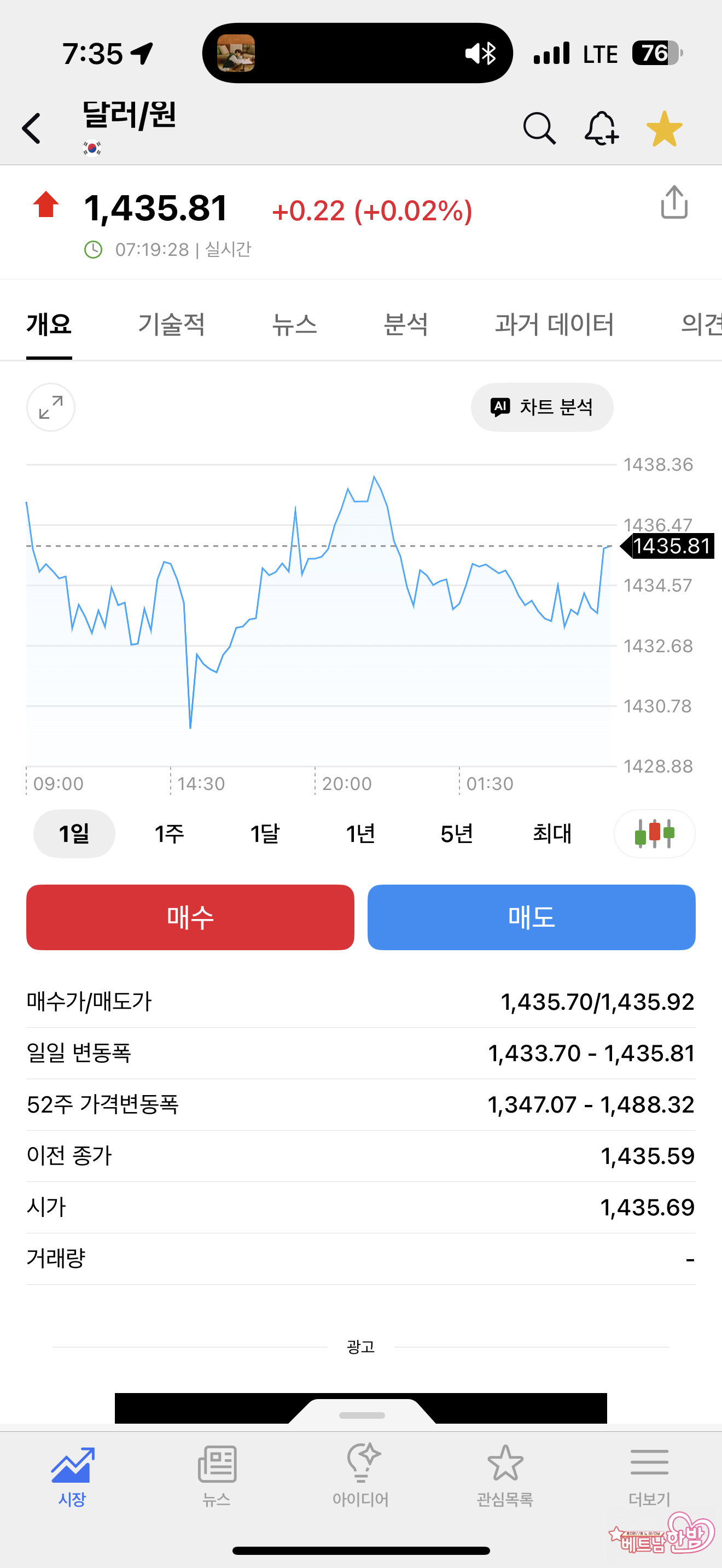Screen dimensions: 722x1568
Task: Add a price alert with the bell icon
Action: click(602, 128)
